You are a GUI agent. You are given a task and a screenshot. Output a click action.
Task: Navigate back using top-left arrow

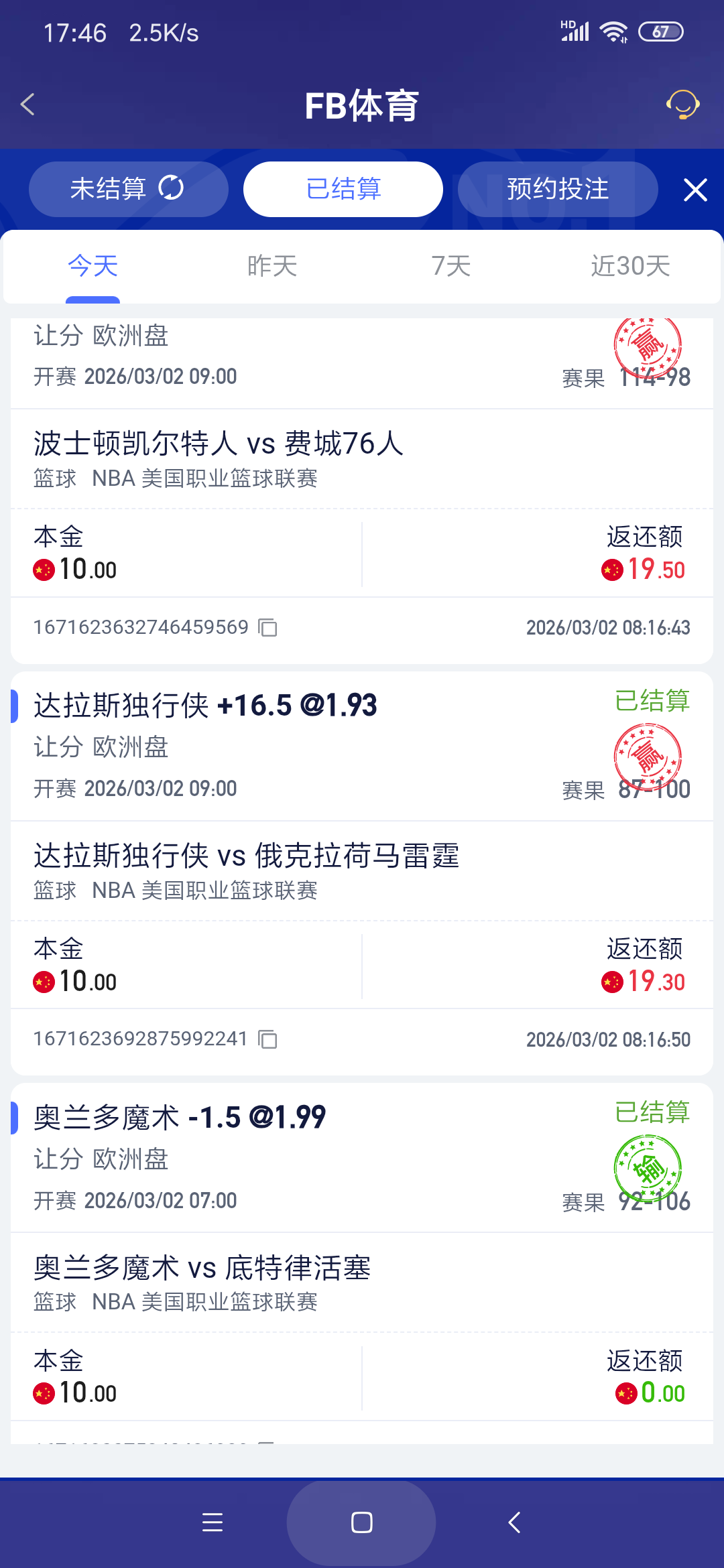(28, 105)
